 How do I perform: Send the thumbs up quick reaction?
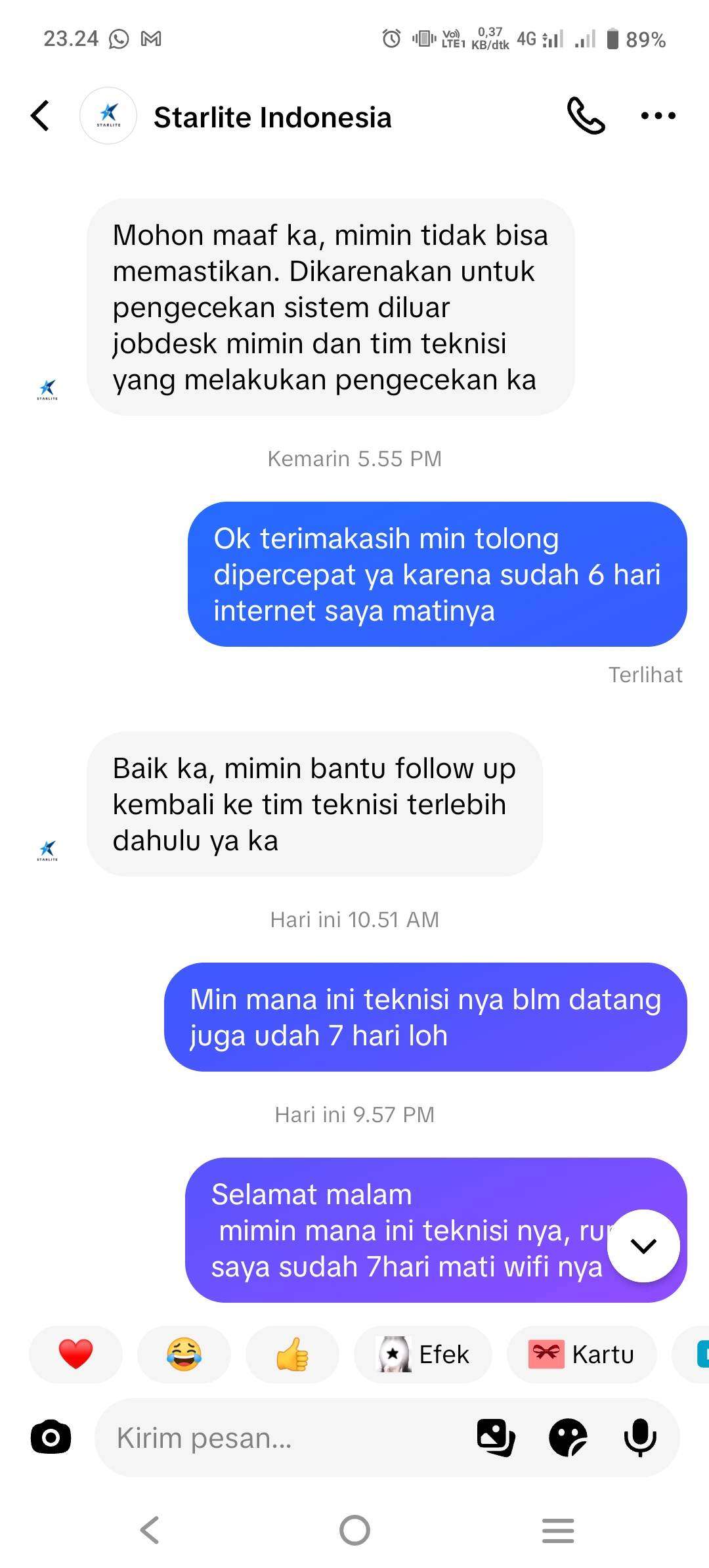(292, 1355)
